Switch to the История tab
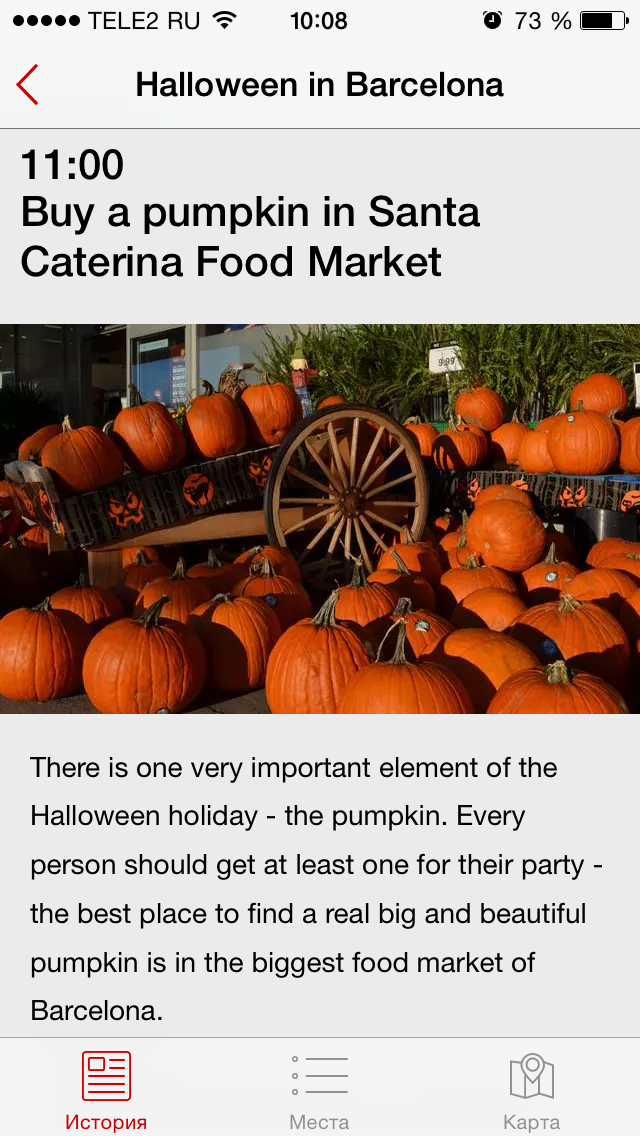Screen dimensions: 640x1136 106,1088
